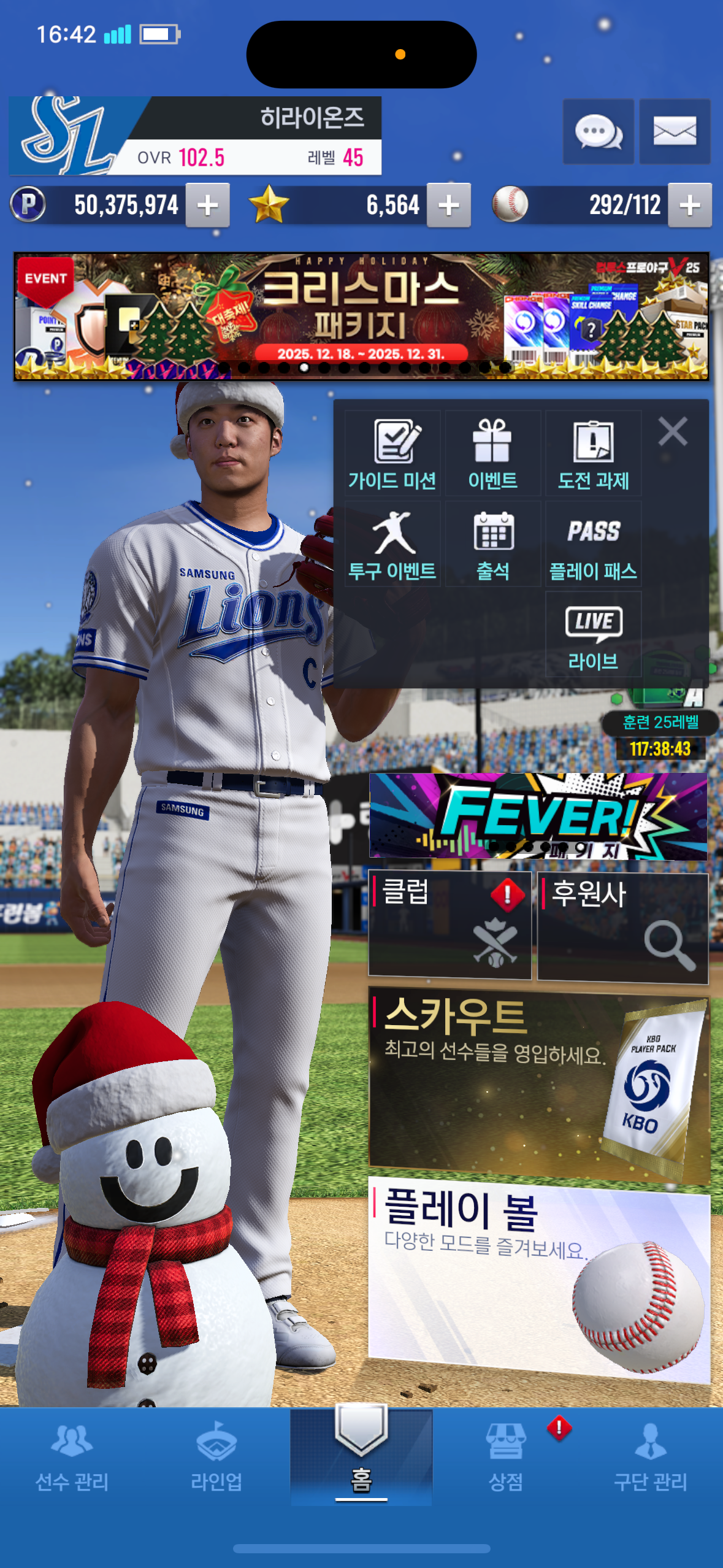Close the quick menu panel
The image size is (723, 1568).
point(673,431)
